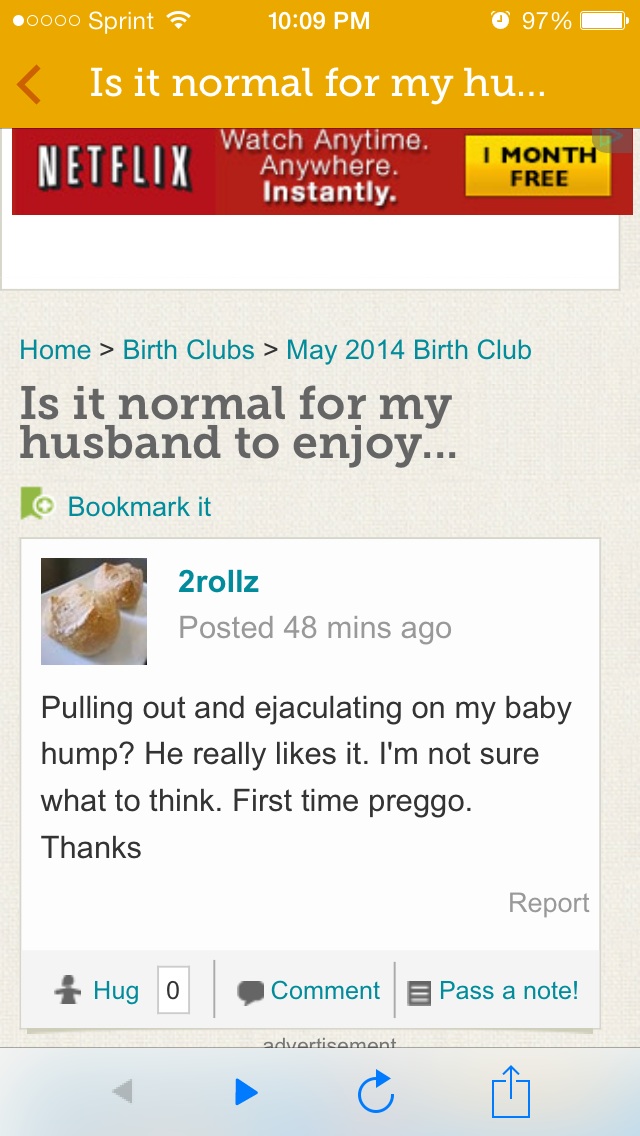The height and width of the screenshot is (1136, 640).
Task: Open the Birth Clubs breadcrumb link
Action: pos(188,350)
